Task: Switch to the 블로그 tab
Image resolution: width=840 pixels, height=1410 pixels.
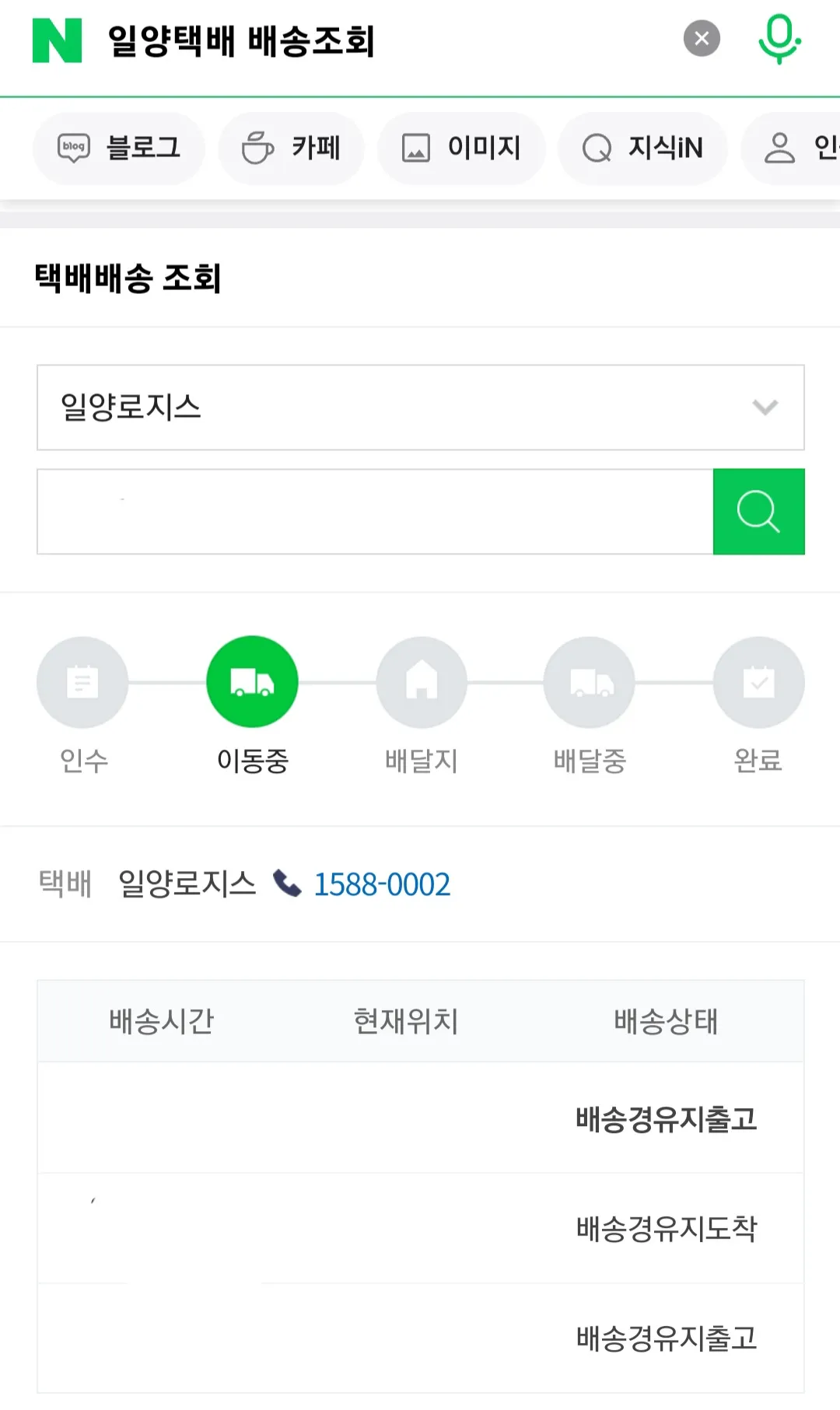Action: coord(117,148)
